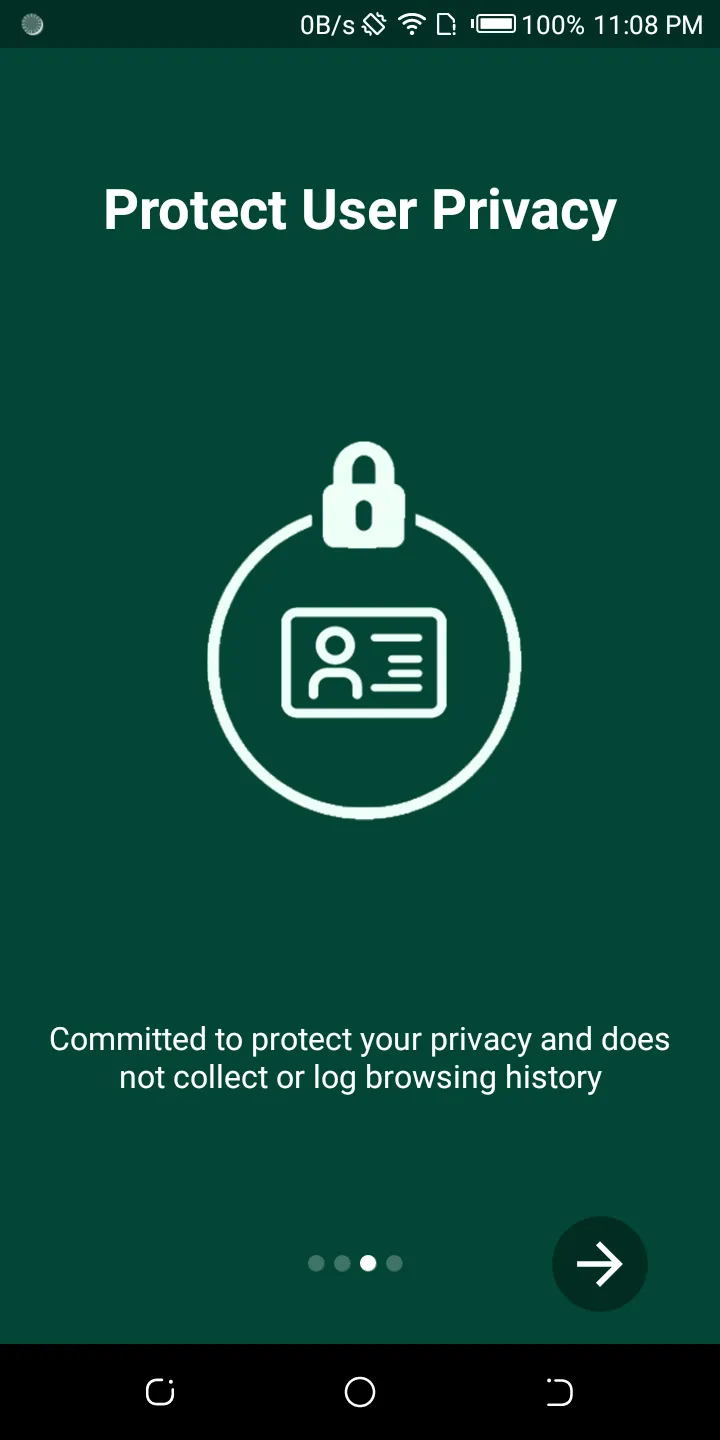Go to the next onboarding page
Image resolution: width=720 pixels, height=1440 pixels.
pyautogui.click(x=600, y=1264)
